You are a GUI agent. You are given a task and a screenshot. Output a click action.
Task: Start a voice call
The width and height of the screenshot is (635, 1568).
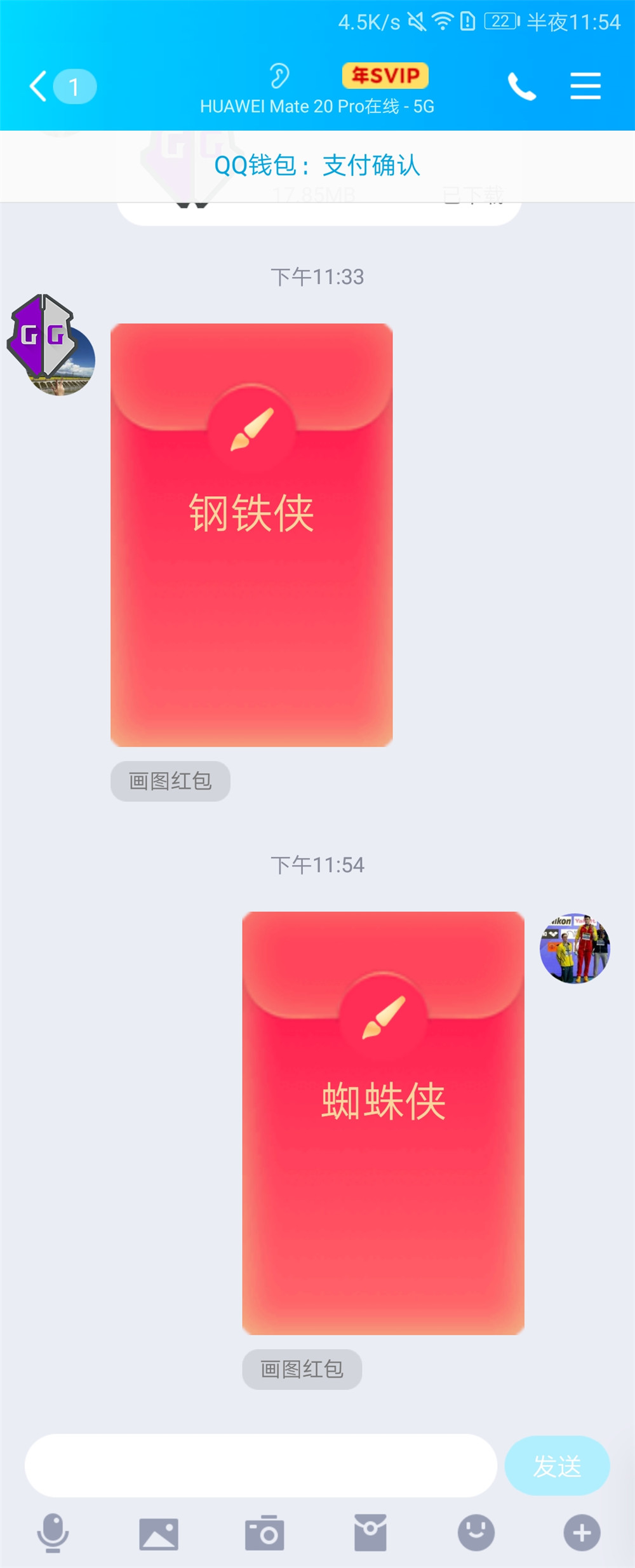click(521, 86)
